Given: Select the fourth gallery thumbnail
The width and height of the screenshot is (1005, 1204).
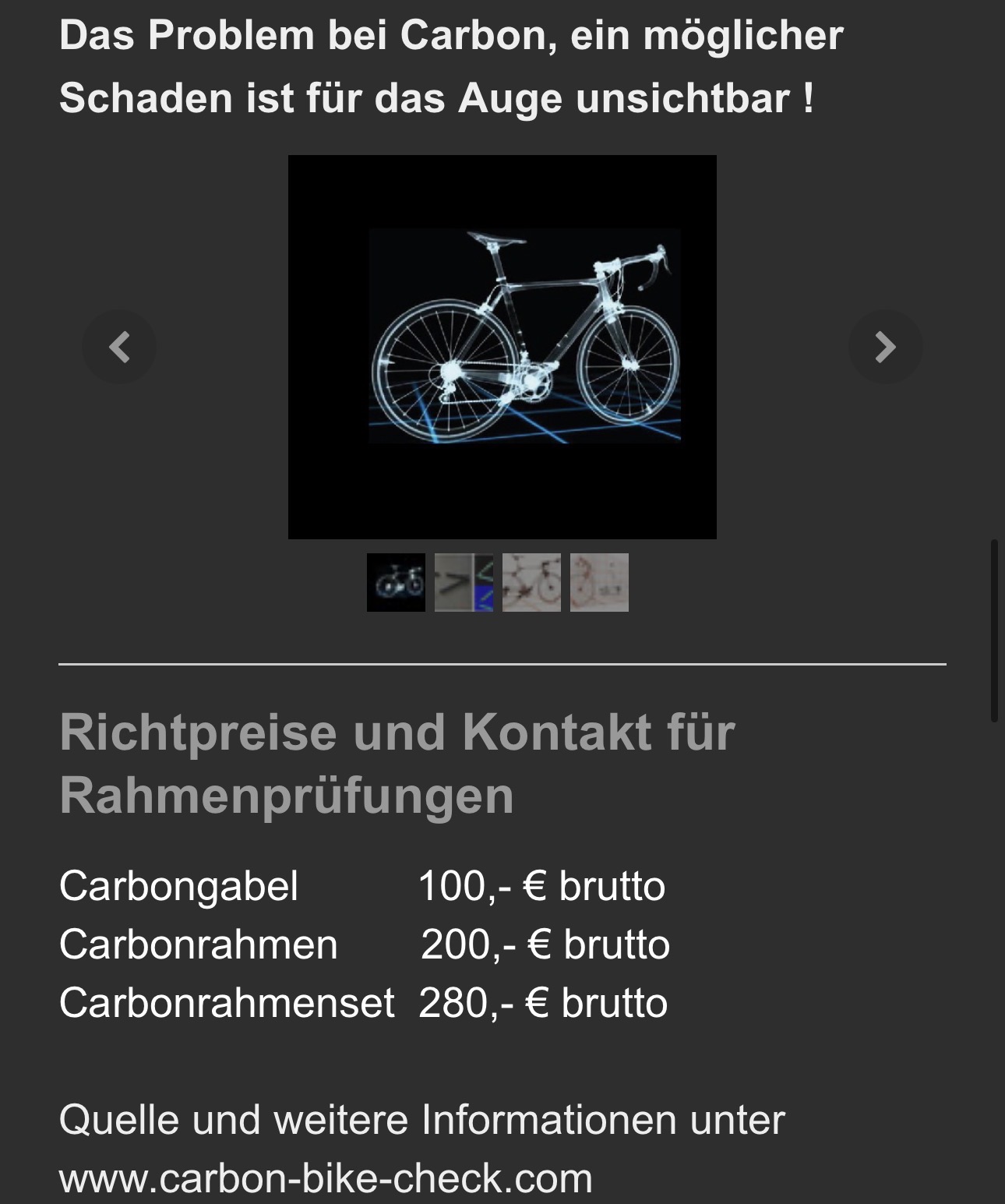Looking at the screenshot, I should tap(599, 582).
